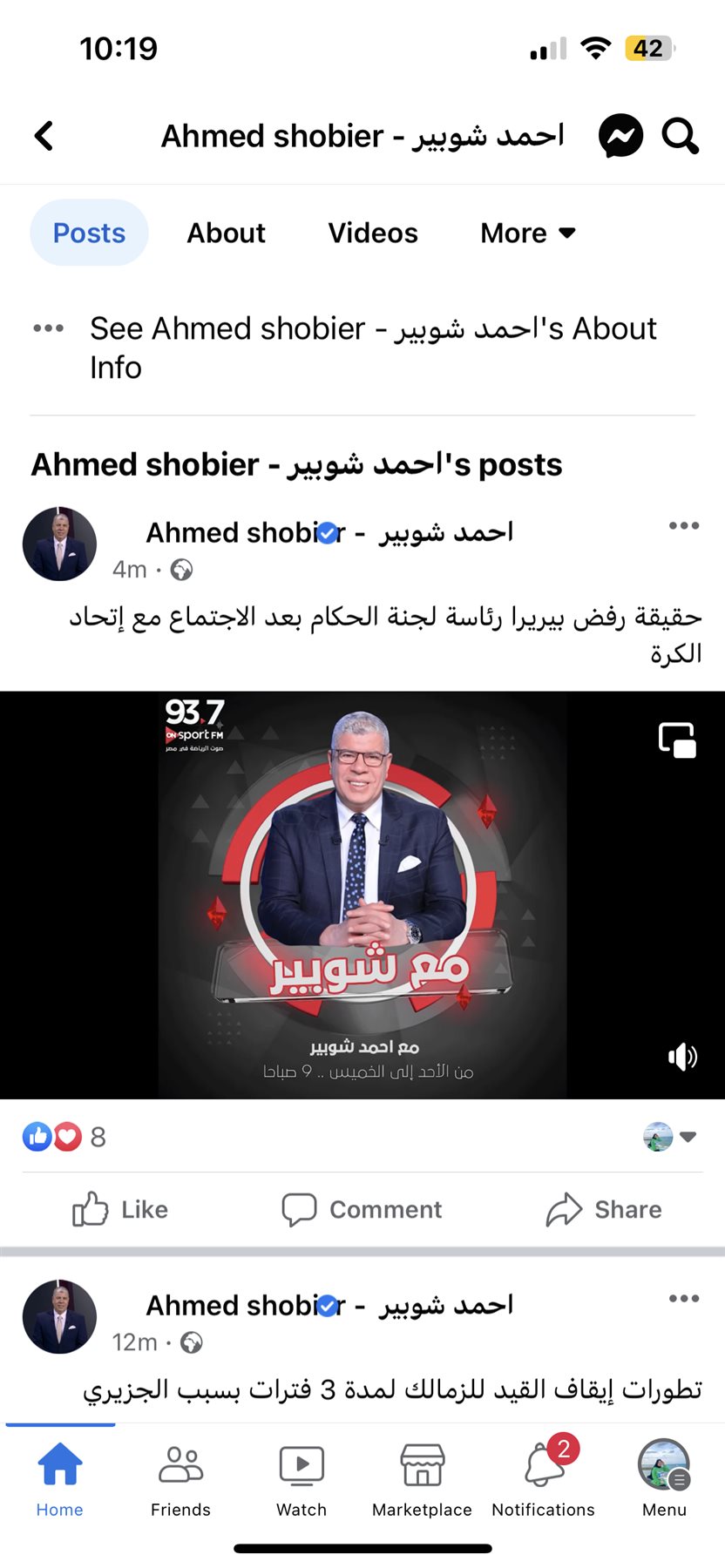The height and width of the screenshot is (1568, 725).
Task: Expand the More dropdown
Action: point(528,233)
